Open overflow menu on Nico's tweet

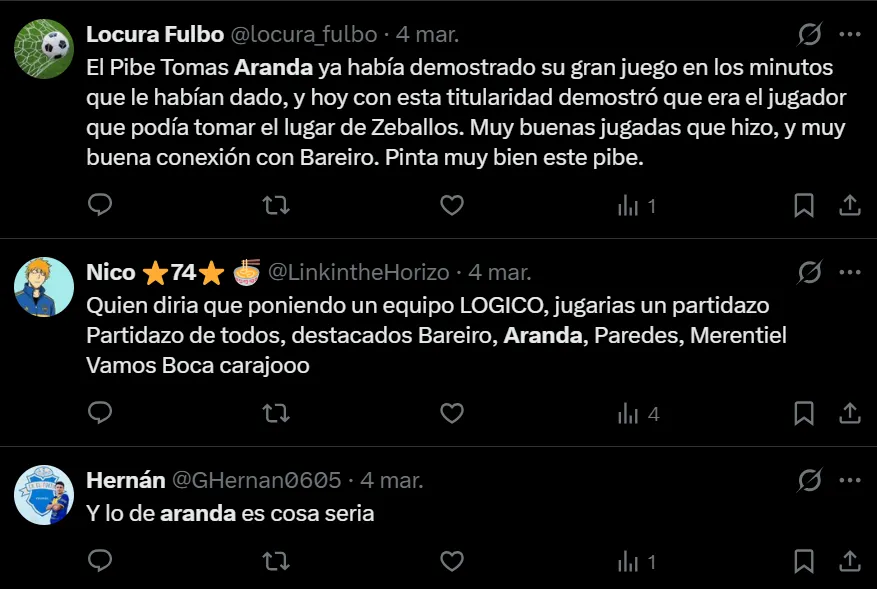849,272
